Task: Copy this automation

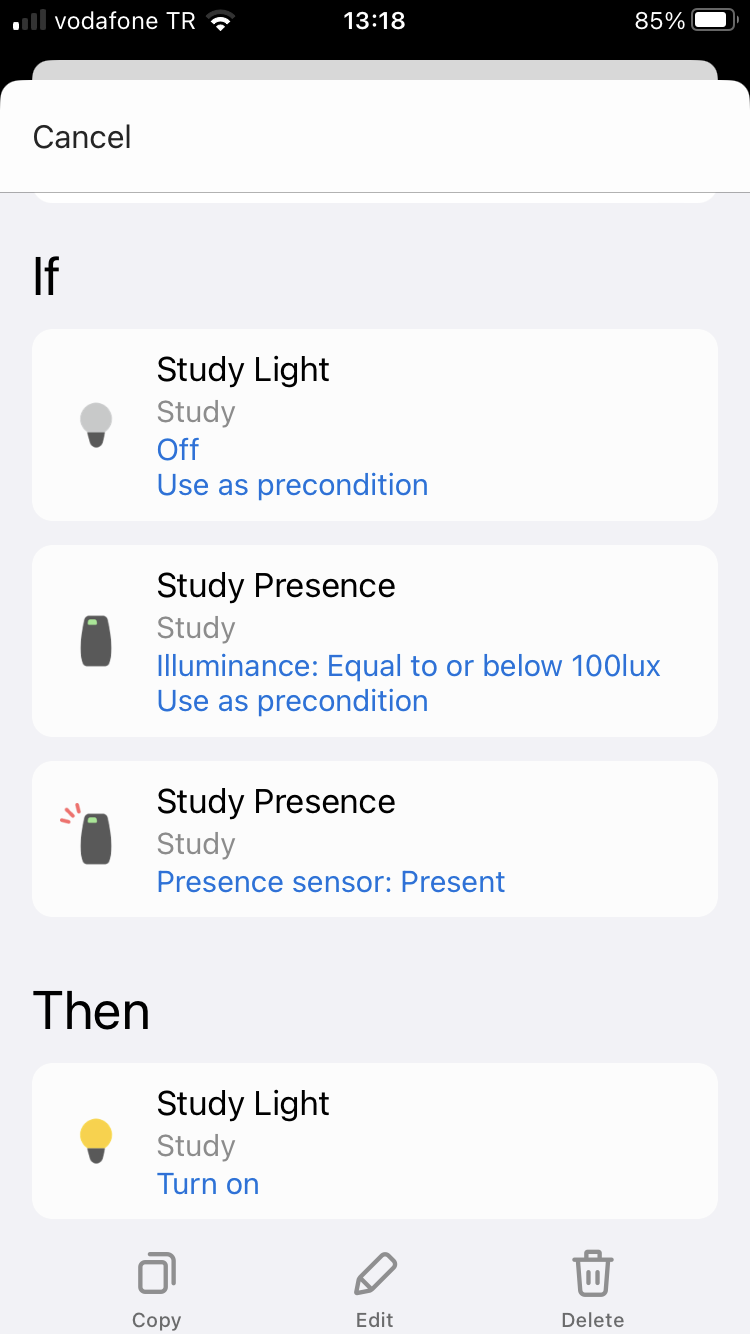Action: tap(157, 1289)
